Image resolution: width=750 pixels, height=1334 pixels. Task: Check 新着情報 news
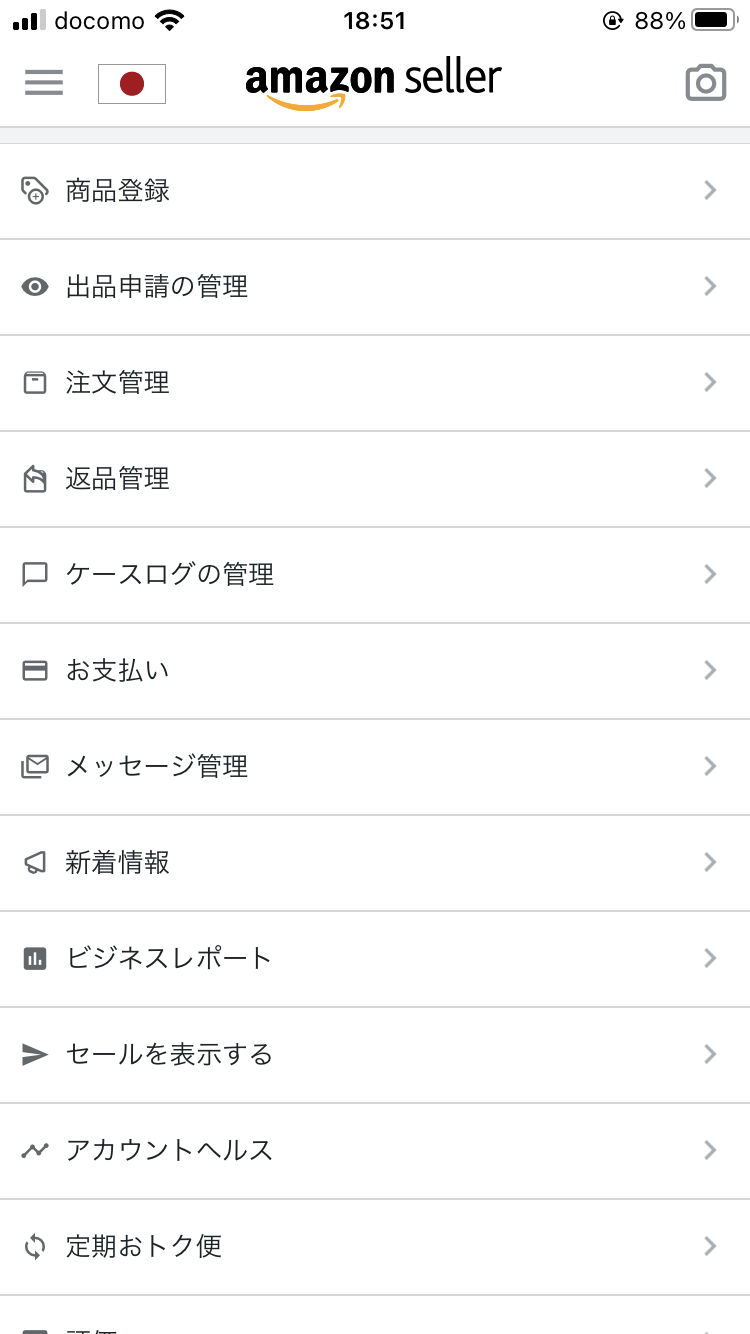(375, 863)
